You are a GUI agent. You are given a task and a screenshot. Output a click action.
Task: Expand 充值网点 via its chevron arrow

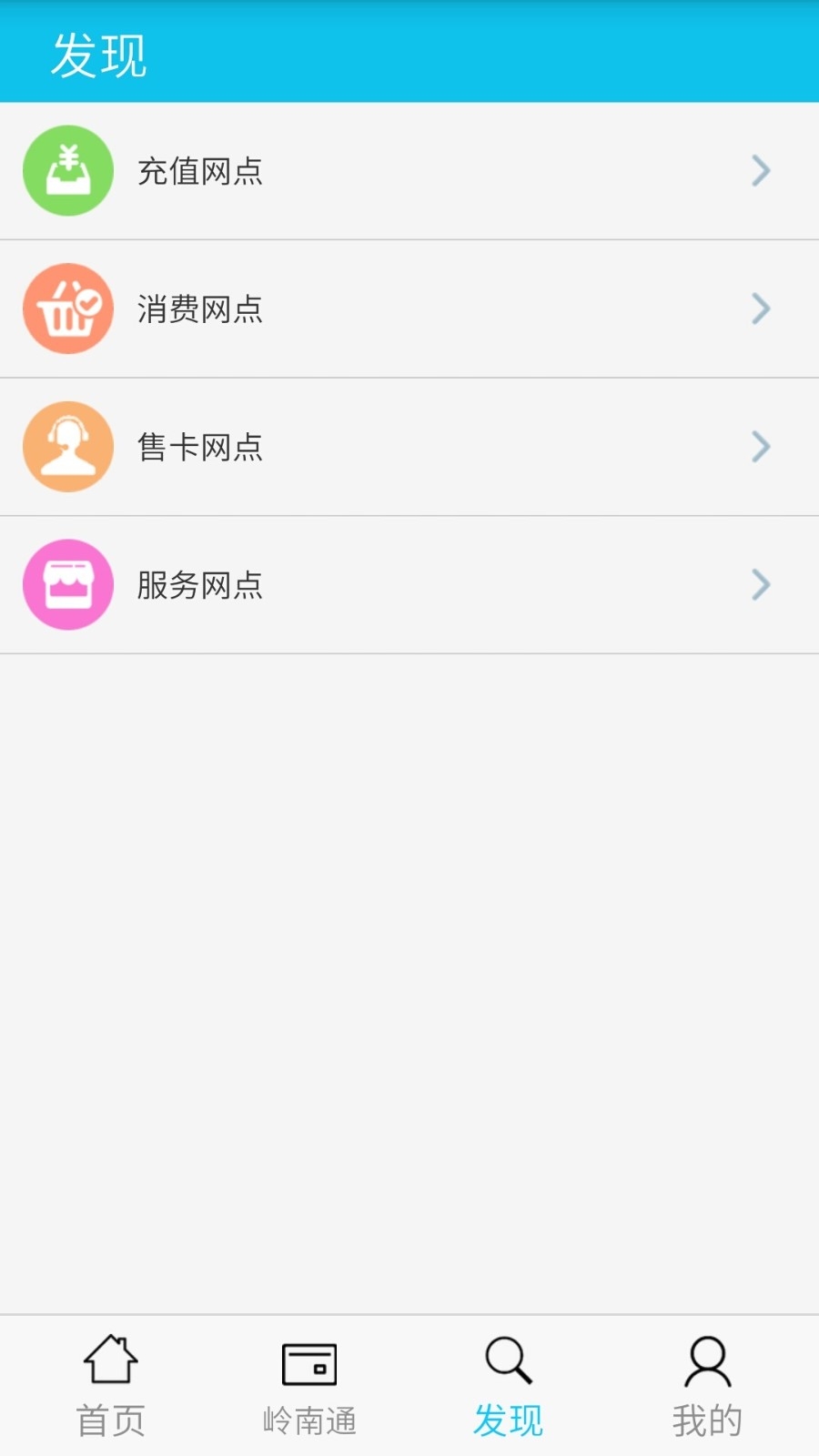pos(761,170)
